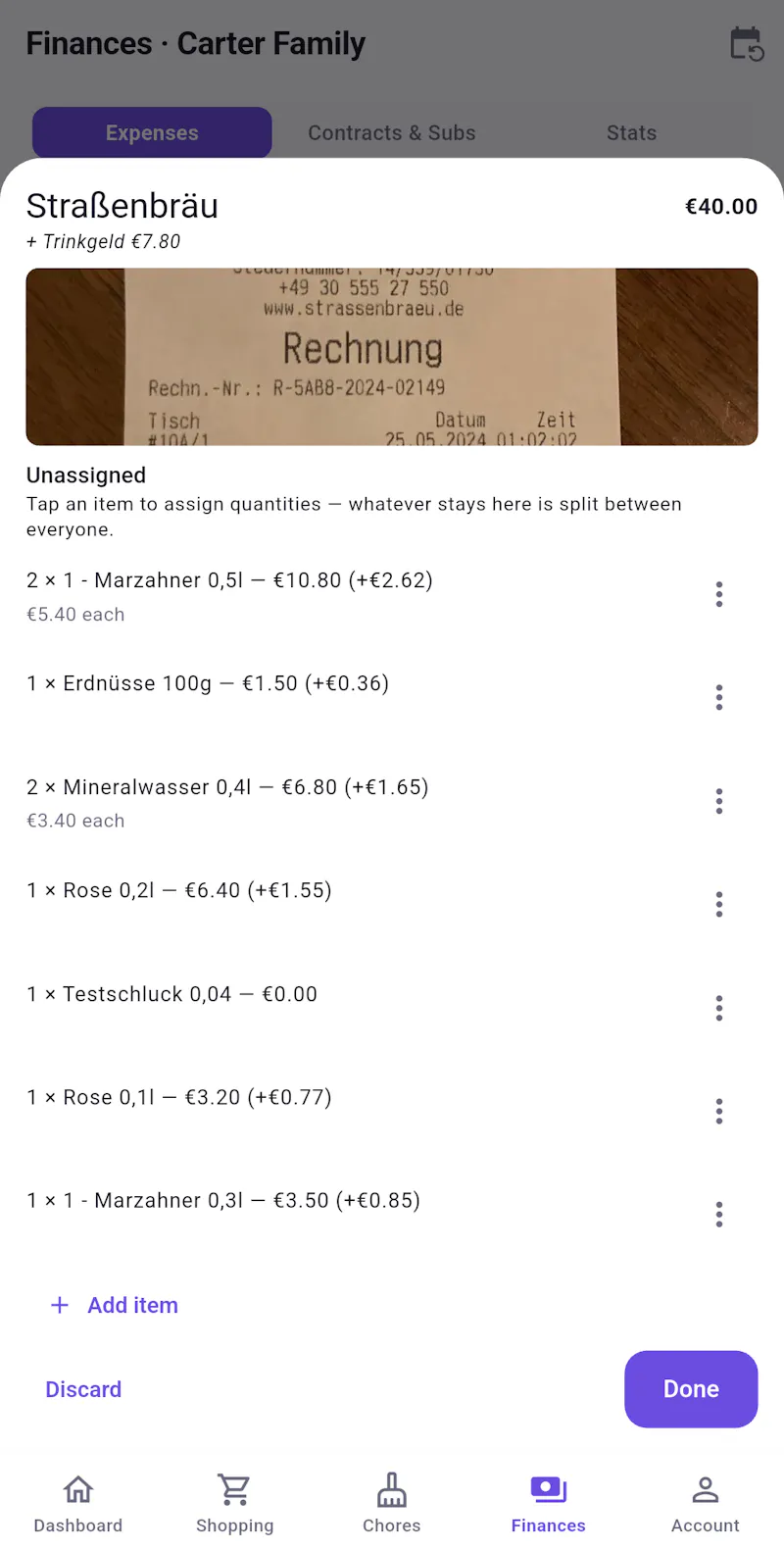Open options for Marzahner 0,5l item
Viewport: 784px width, 1549px height.
tap(719, 594)
